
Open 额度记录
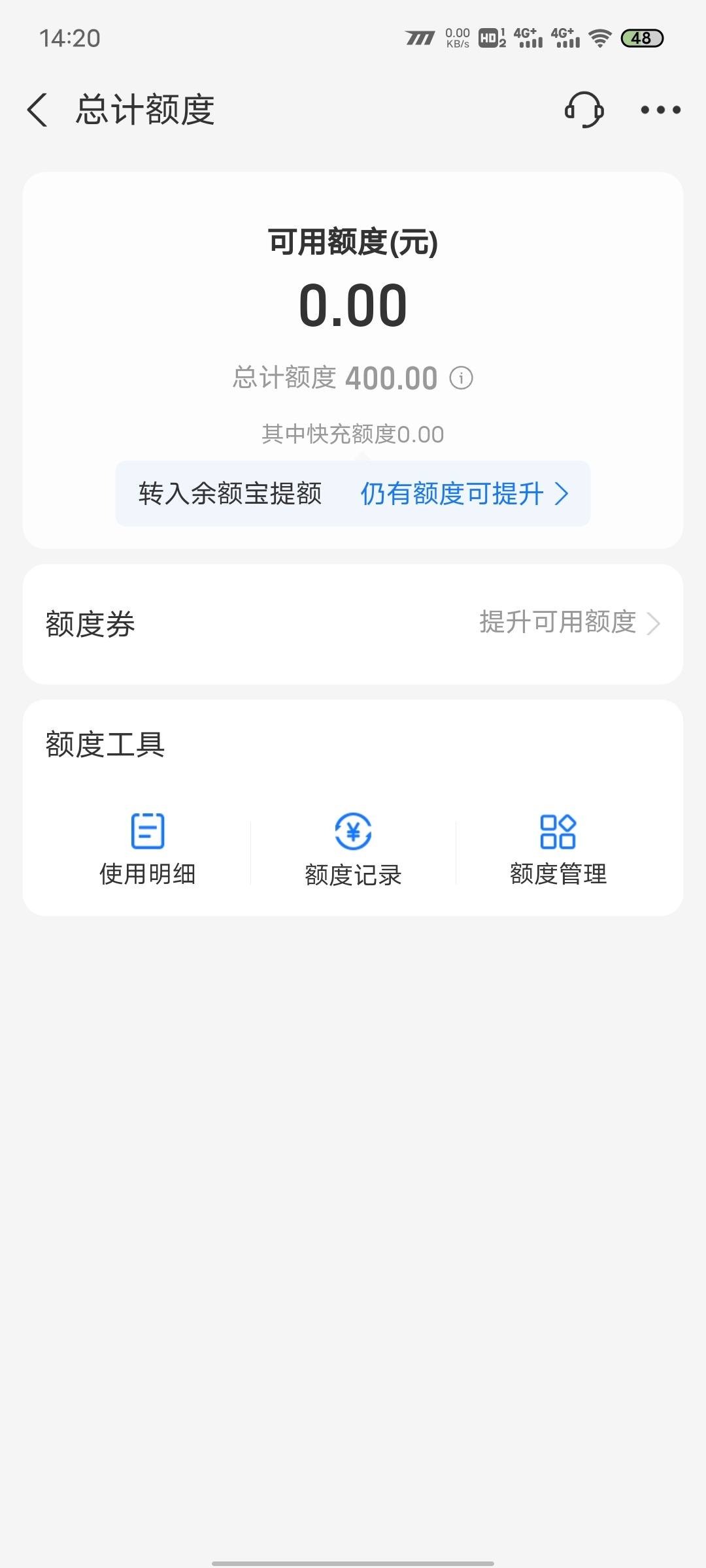click(x=353, y=849)
